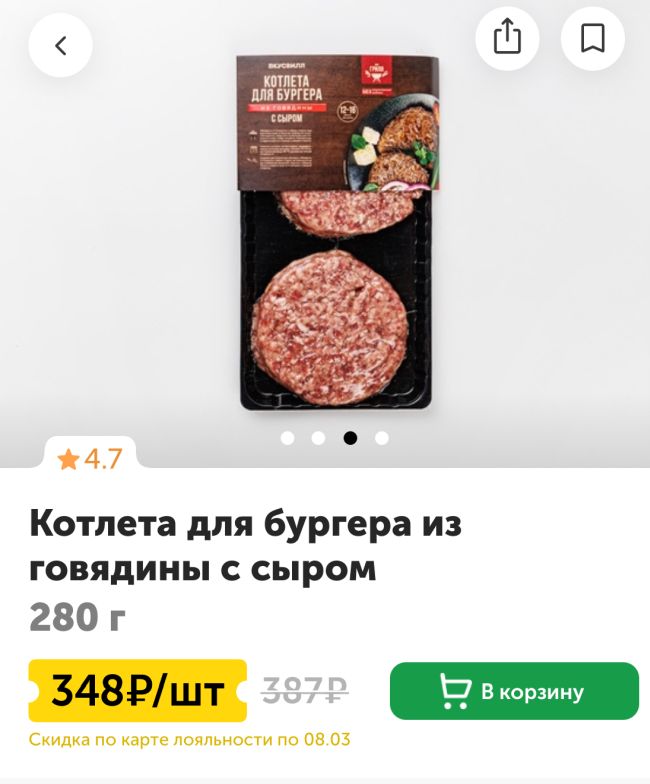Select the last photo indicator dot
650x784 pixels.
(x=382, y=437)
